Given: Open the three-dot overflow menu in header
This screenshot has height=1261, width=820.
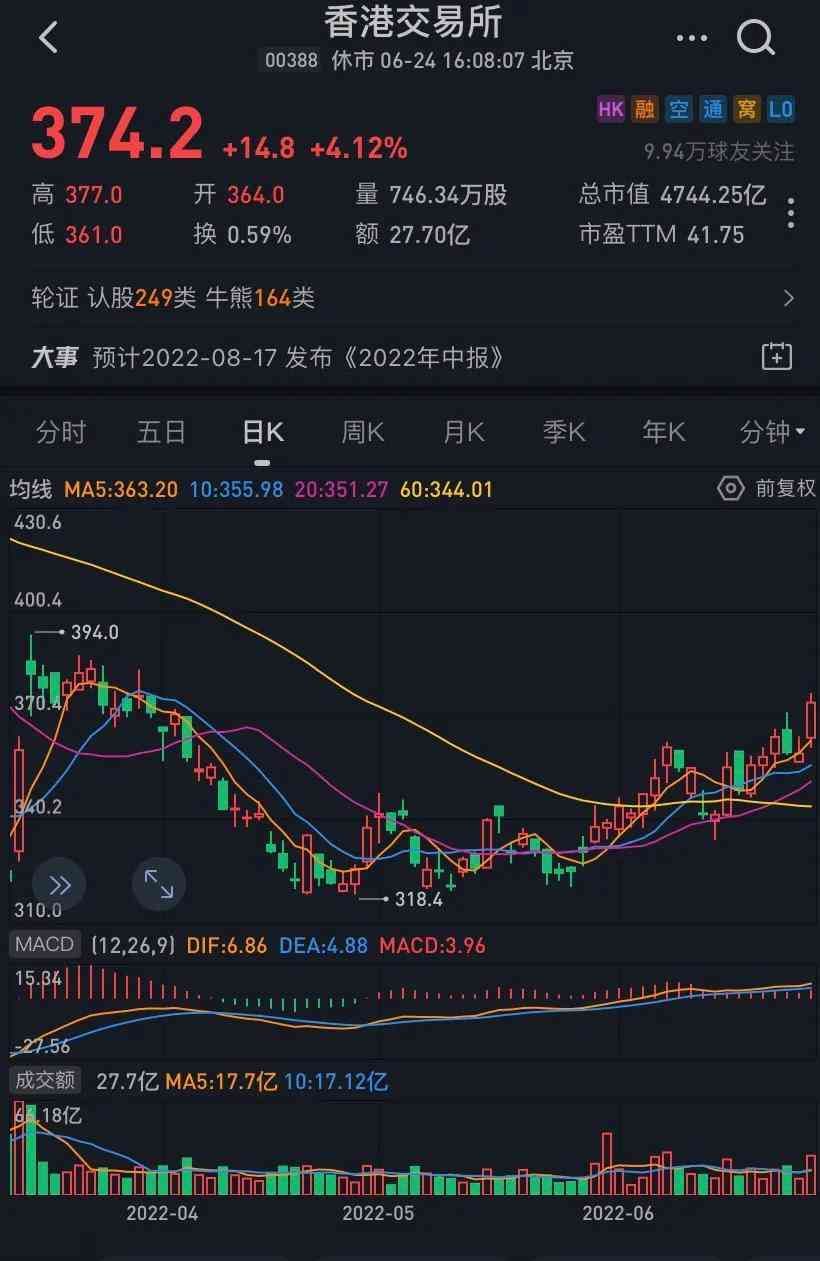Looking at the screenshot, I should click(x=692, y=39).
